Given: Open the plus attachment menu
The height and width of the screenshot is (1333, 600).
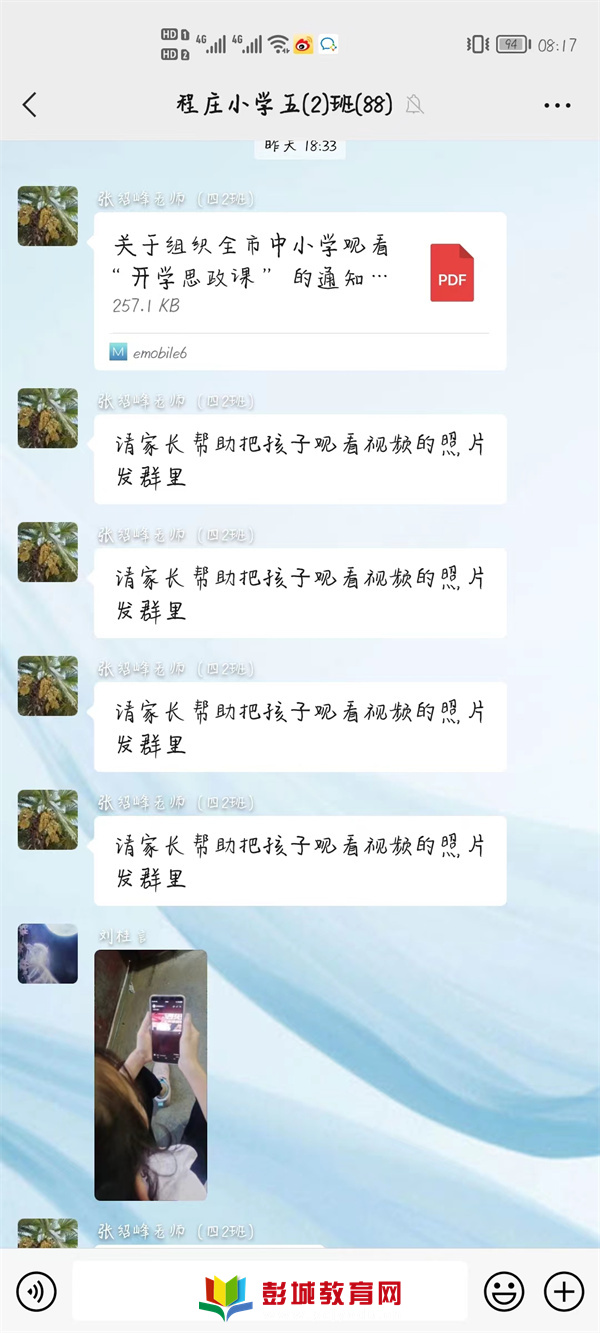Looking at the screenshot, I should 564,1292.
